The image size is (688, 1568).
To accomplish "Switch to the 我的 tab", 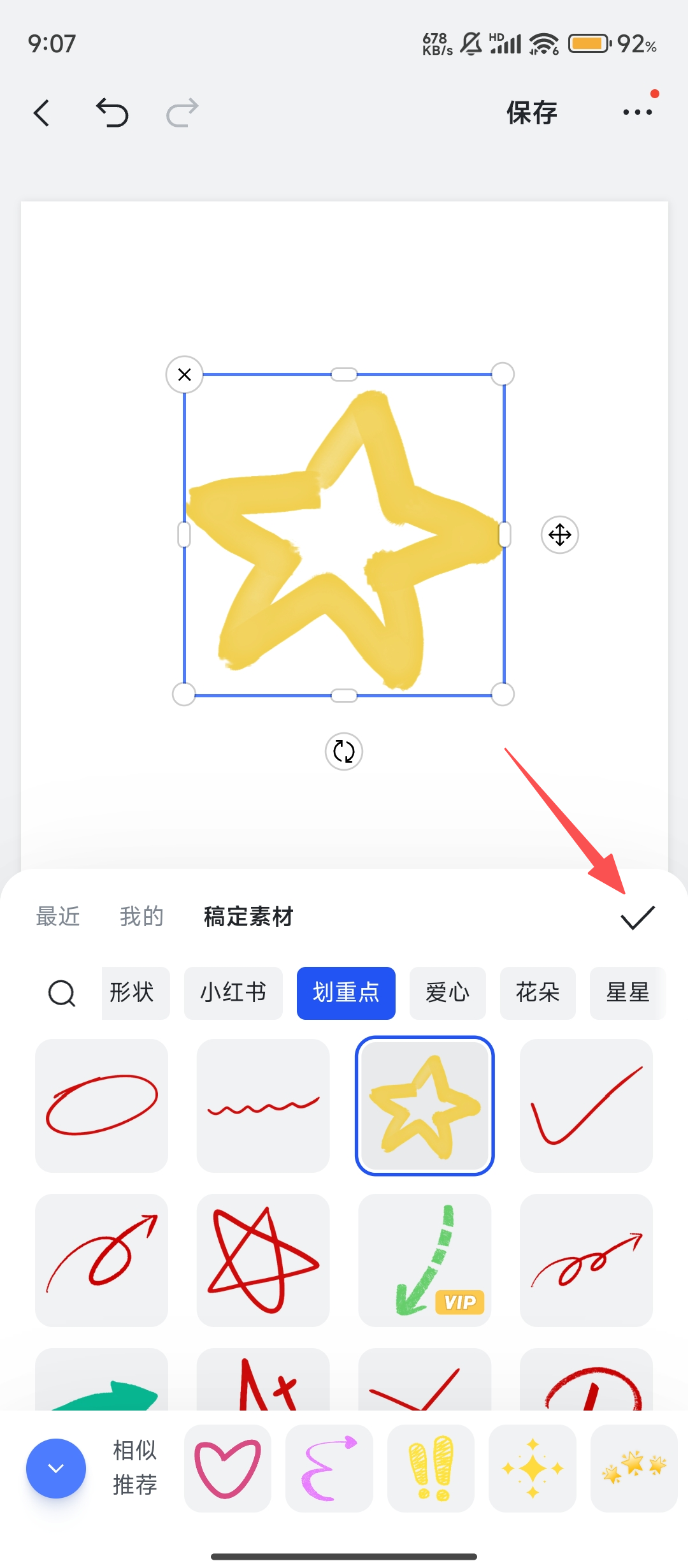I will pyautogui.click(x=141, y=917).
